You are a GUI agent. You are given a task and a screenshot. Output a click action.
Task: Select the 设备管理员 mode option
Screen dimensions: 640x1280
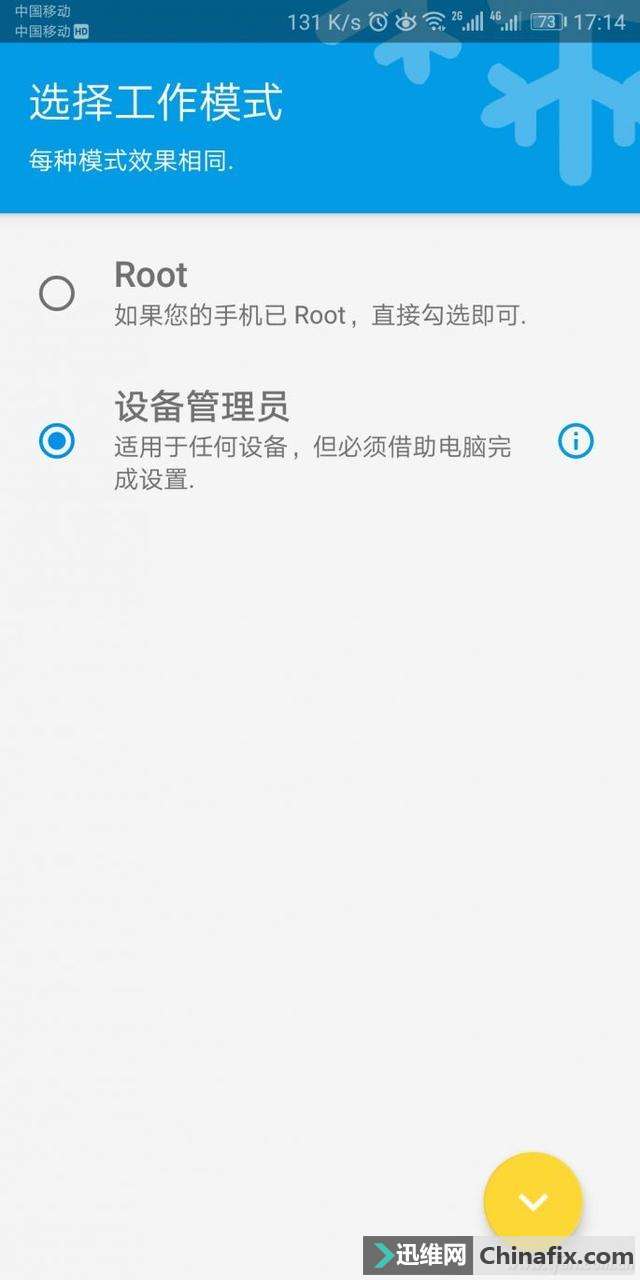pyautogui.click(x=57, y=440)
